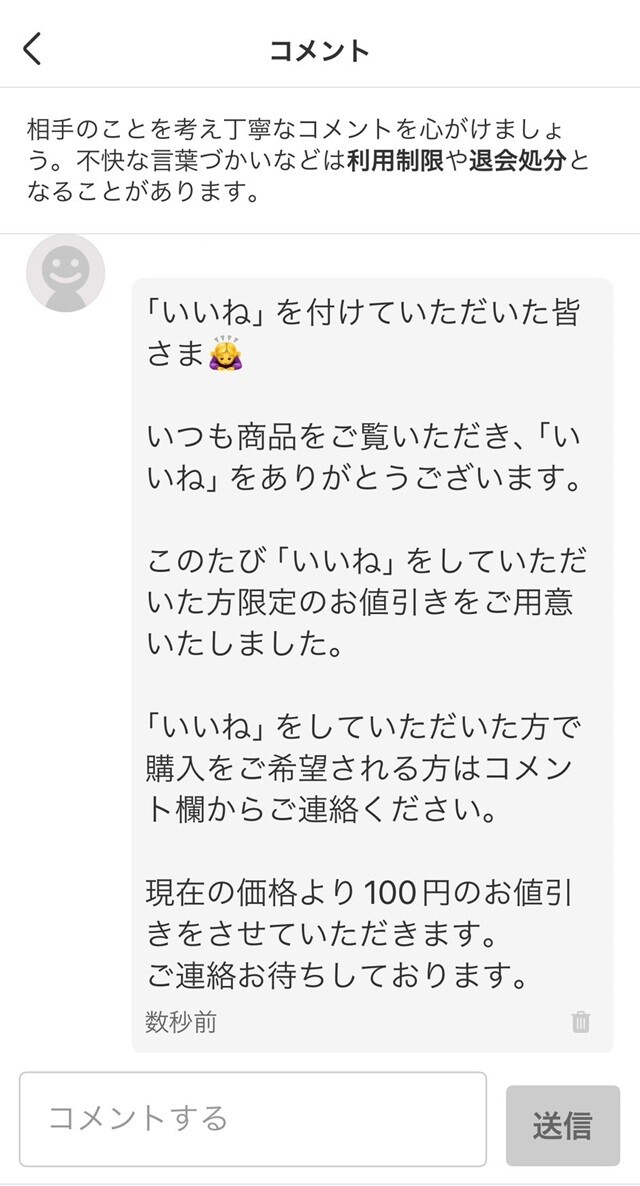Screen dimensions: 640x1186
Task: Tap the 送信 button
Action: pos(563,1125)
